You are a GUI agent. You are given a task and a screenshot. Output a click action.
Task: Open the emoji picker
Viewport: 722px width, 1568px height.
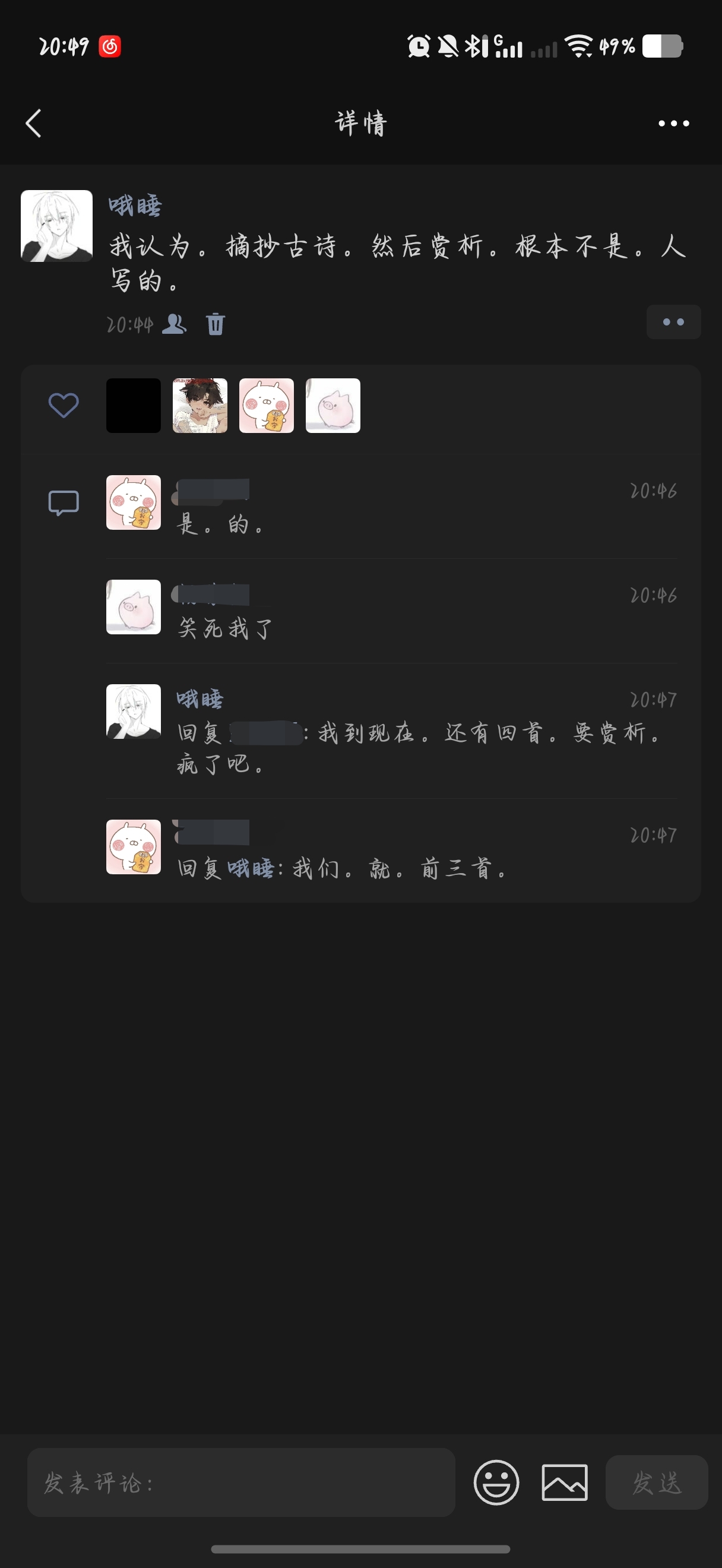[x=496, y=1482]
